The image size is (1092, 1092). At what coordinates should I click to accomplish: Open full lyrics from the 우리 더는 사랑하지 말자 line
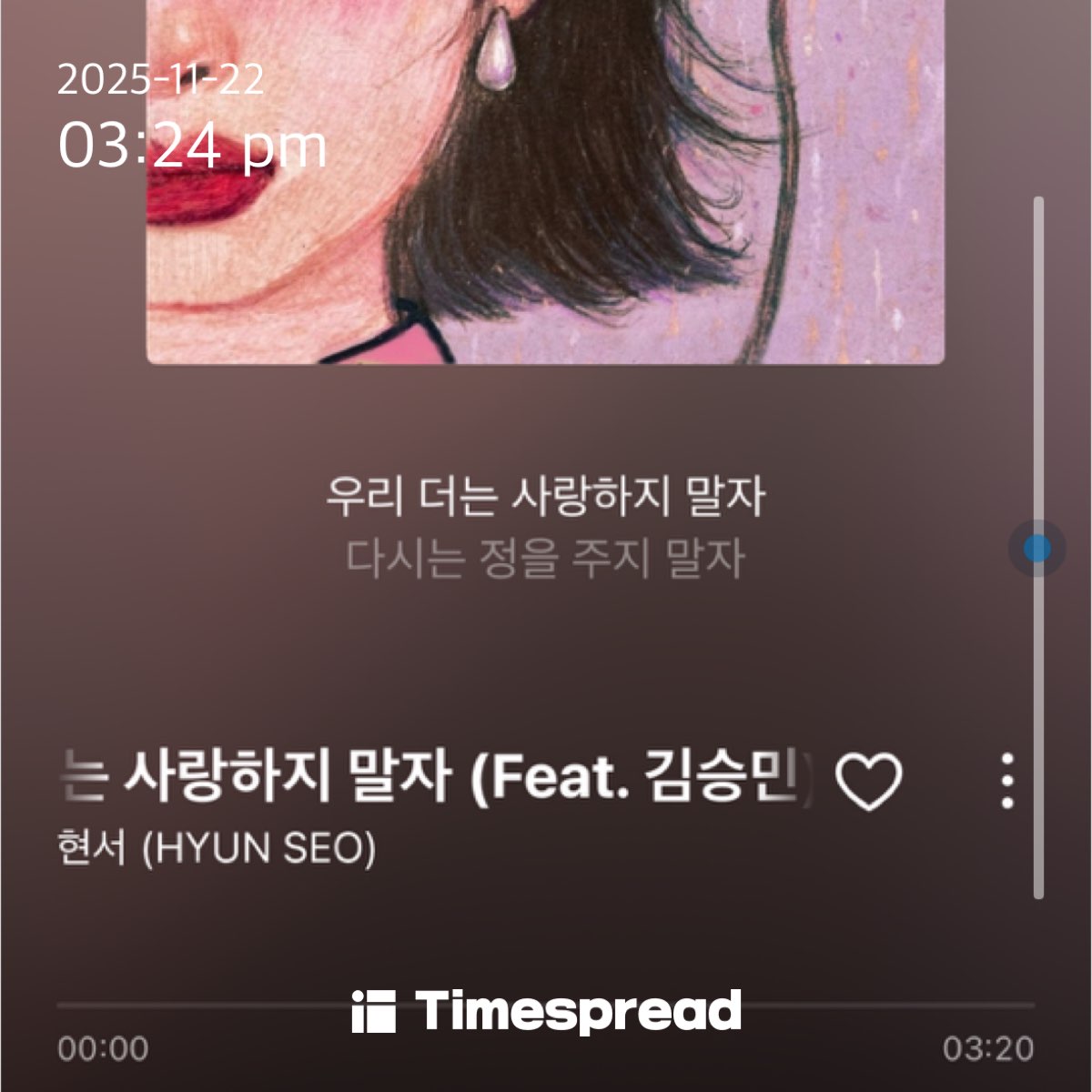coord(546,497)
